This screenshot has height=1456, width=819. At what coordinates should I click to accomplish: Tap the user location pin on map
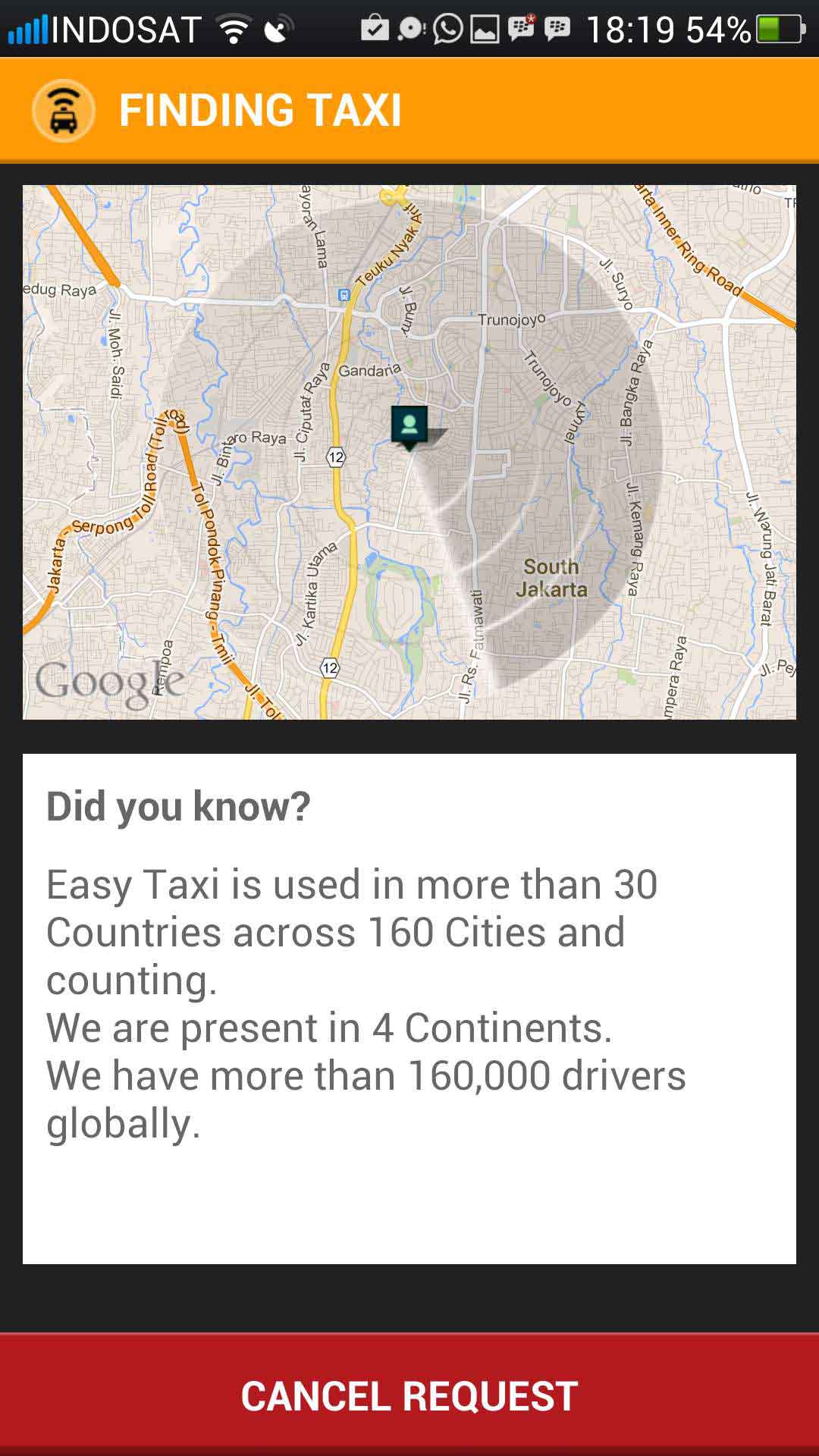coord(409,427)
